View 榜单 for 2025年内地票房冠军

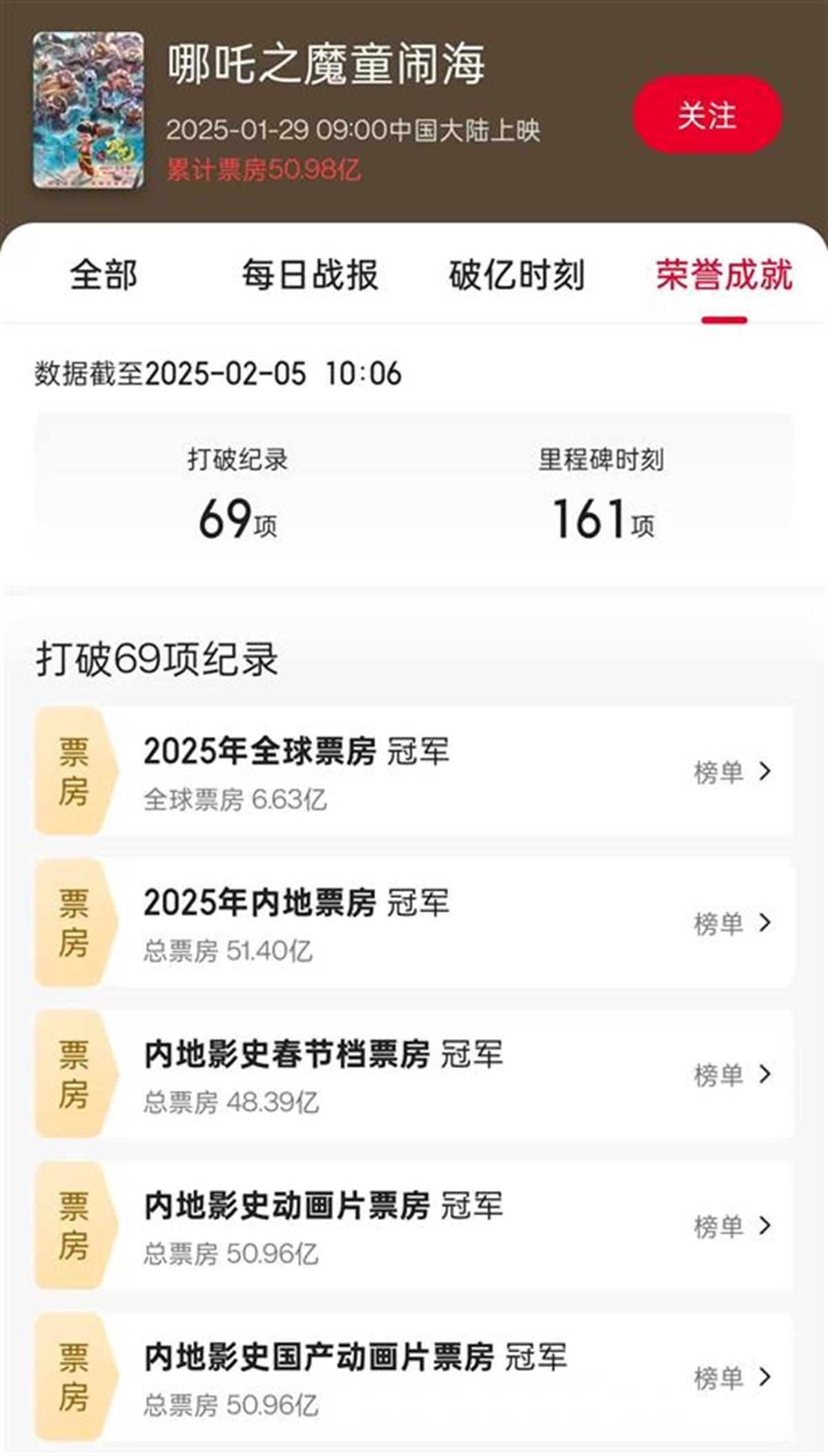pyautogui.click(x=731, y=923)
